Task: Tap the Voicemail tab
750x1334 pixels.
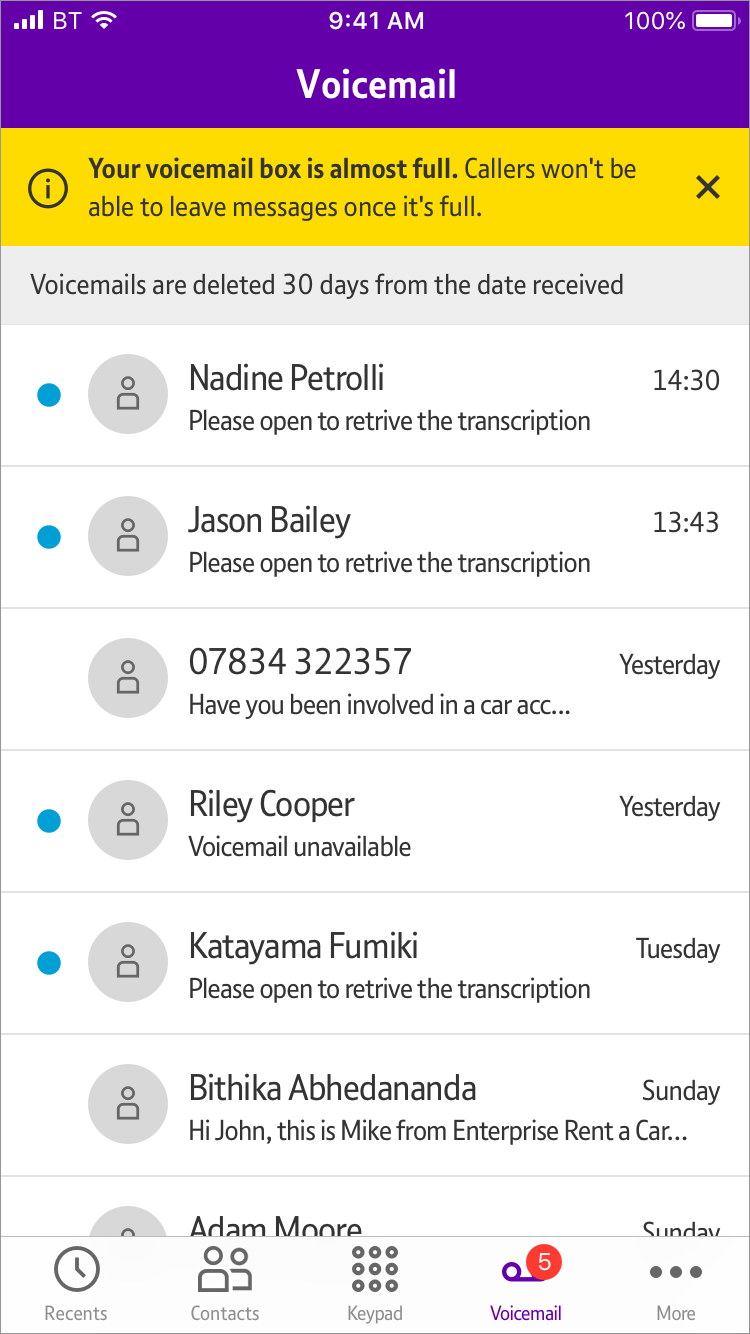Action: tap(526, 1285)
